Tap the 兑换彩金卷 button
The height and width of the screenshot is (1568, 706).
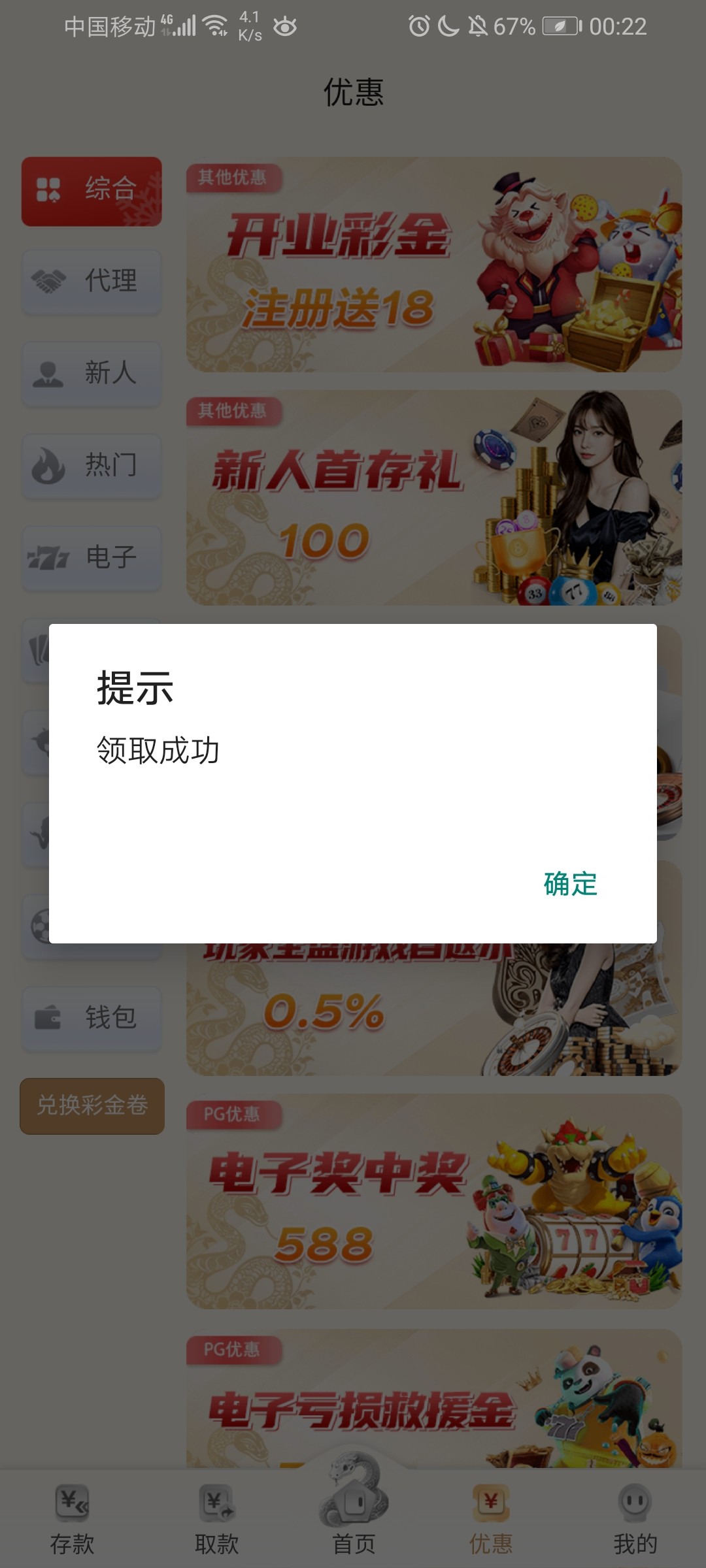(92, 1105)
